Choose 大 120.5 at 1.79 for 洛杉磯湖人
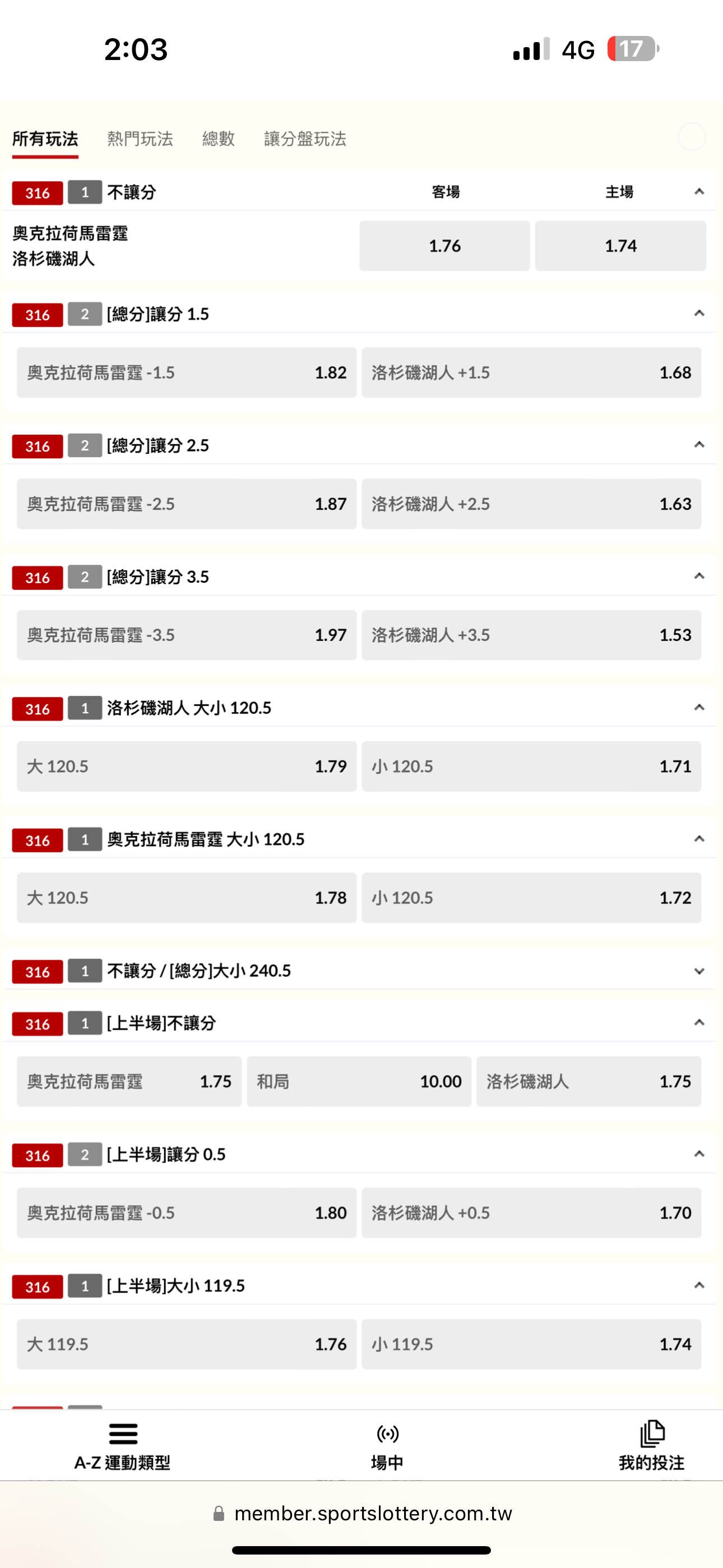The width and height of the screenshot is (723, 1568). click(x=186, y=767)
